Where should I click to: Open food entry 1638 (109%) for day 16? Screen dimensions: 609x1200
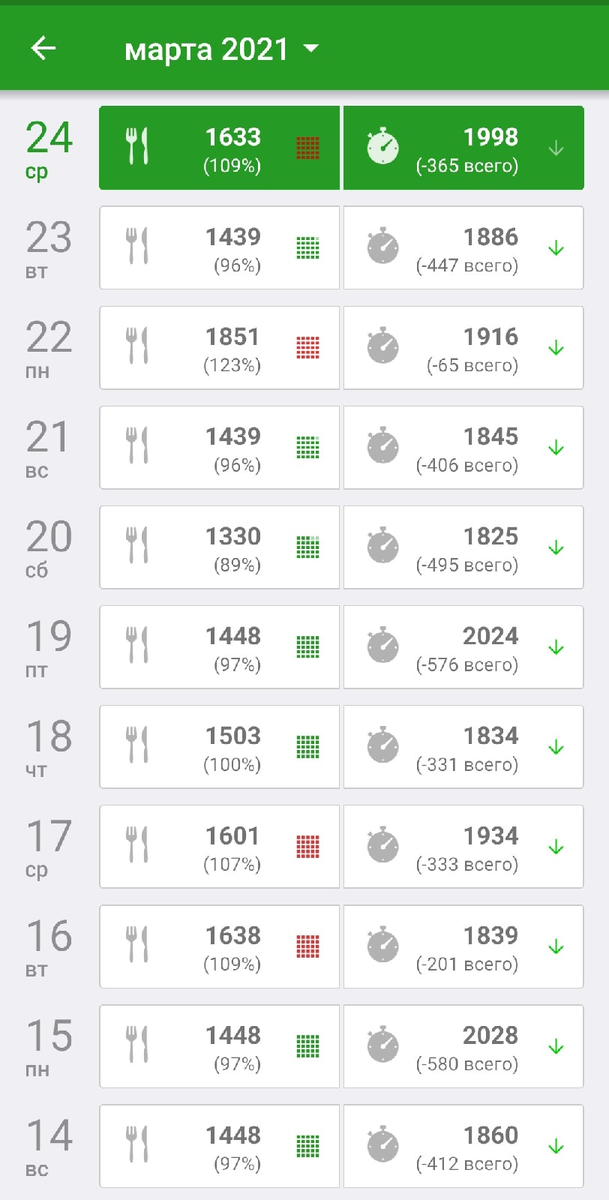(220, 947)
